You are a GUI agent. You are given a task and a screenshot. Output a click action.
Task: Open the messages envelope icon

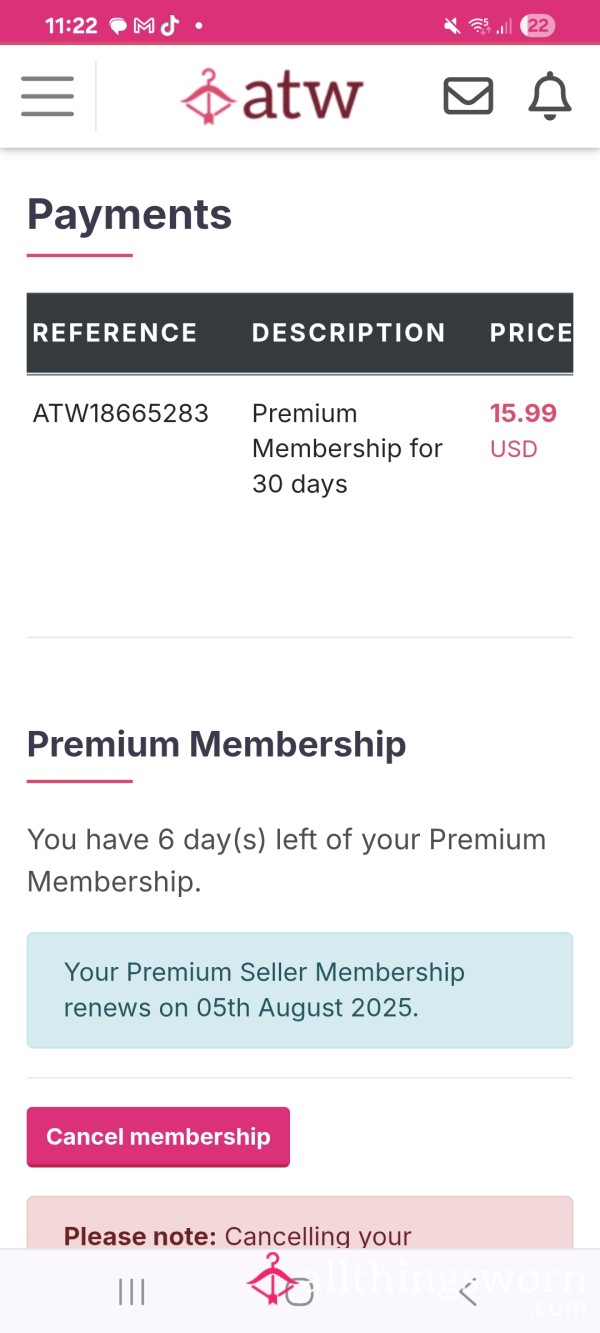(468, 96)
